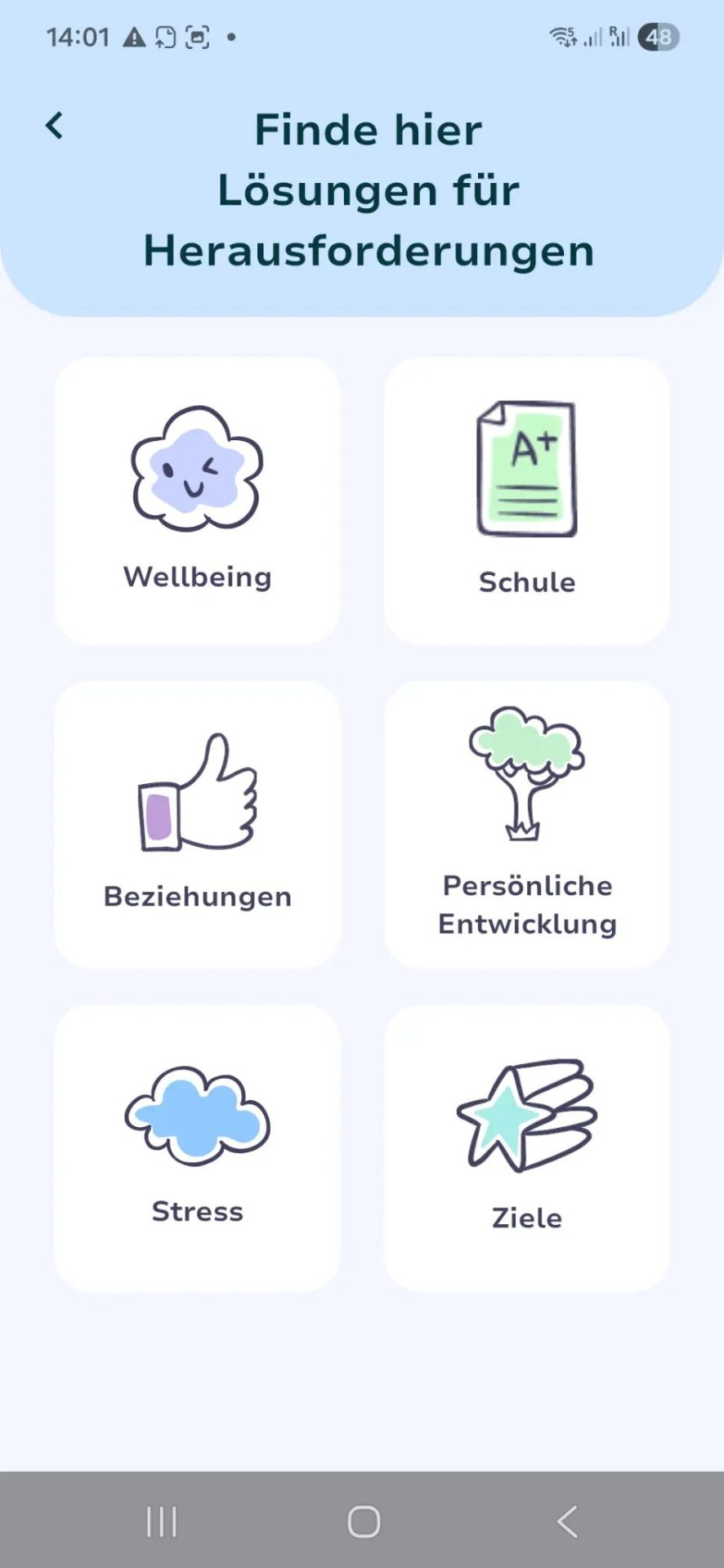Image resolution: width=724 pixels, height=1568 pixels.
Task: Tap the Stress card
Action: [197, 1147]
